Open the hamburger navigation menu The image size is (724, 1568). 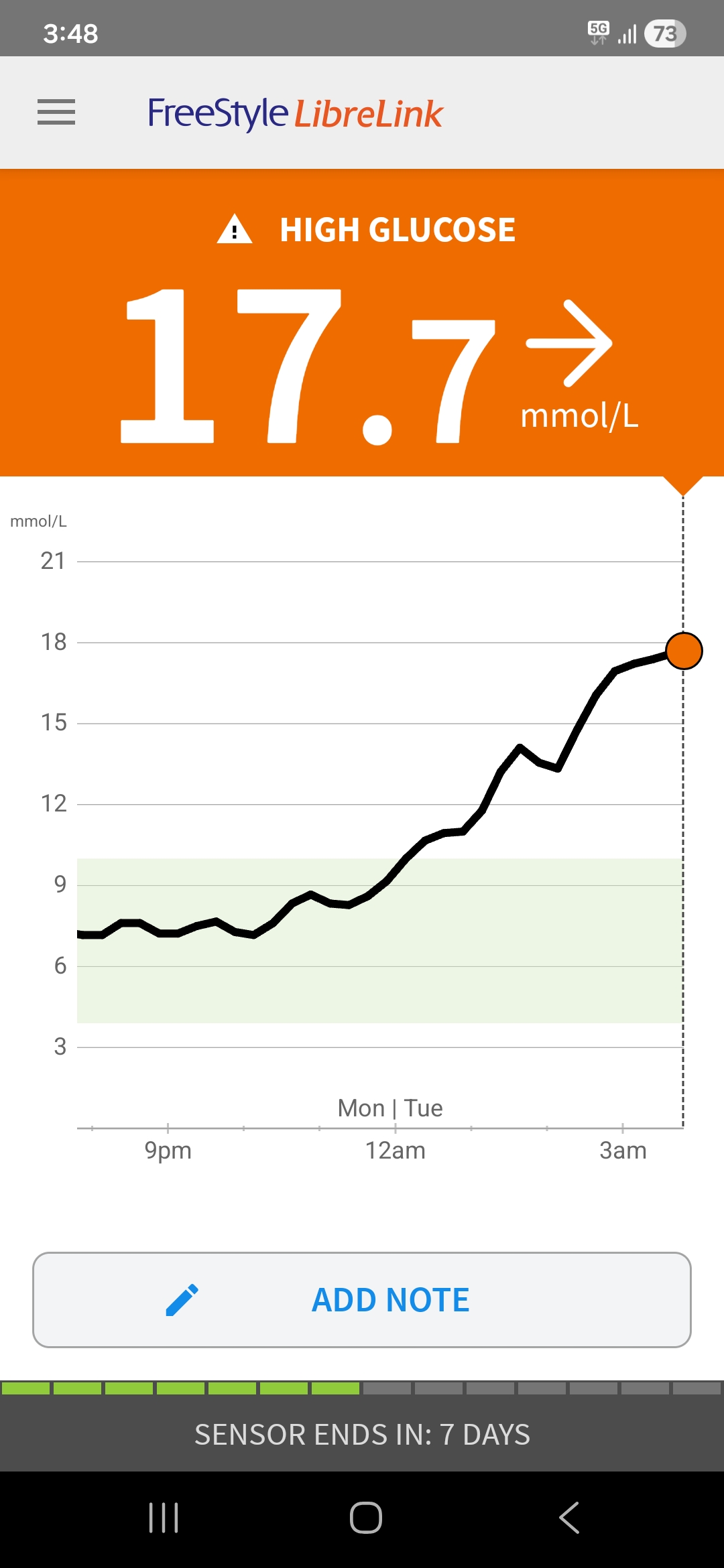[56, 112]
